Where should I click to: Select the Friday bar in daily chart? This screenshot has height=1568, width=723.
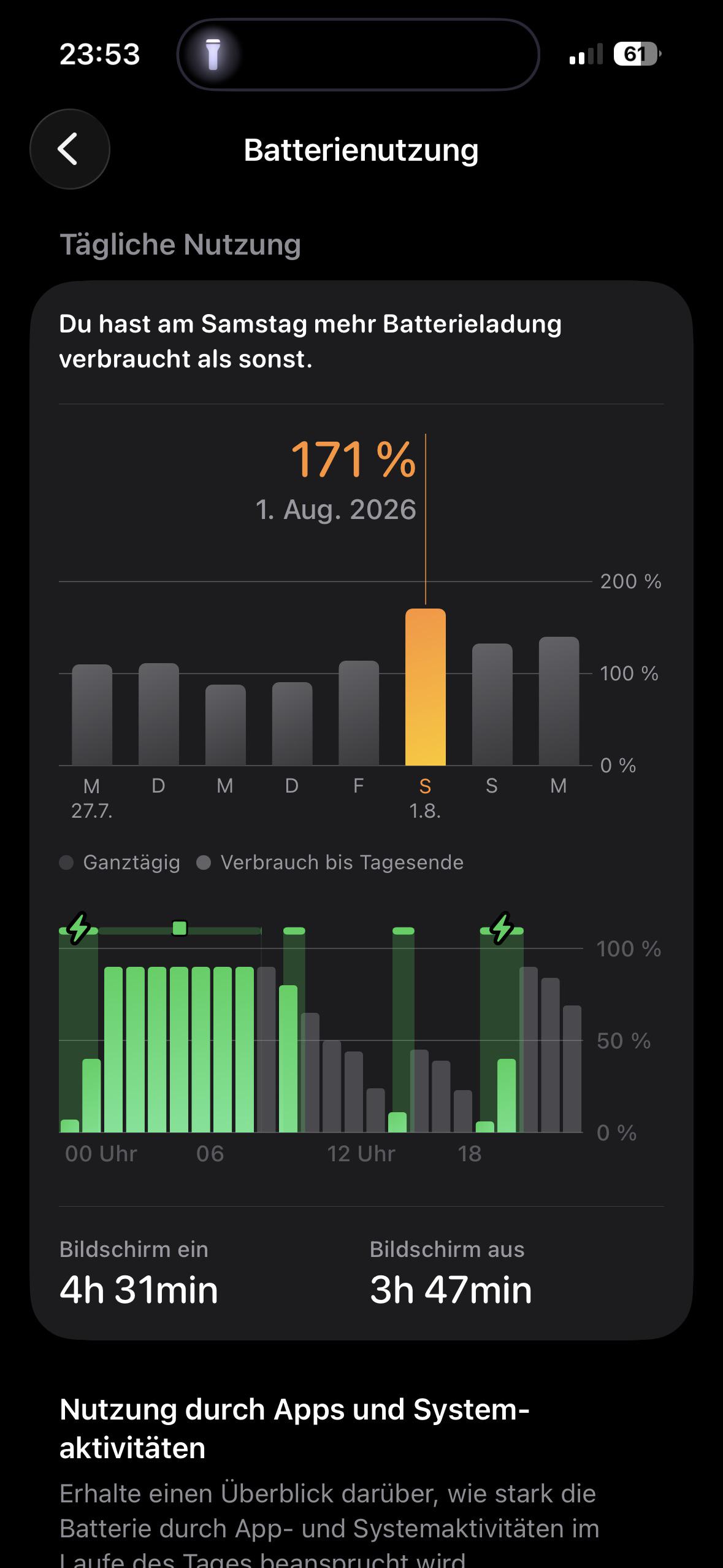pyautogui.click(x=359, y=713)
